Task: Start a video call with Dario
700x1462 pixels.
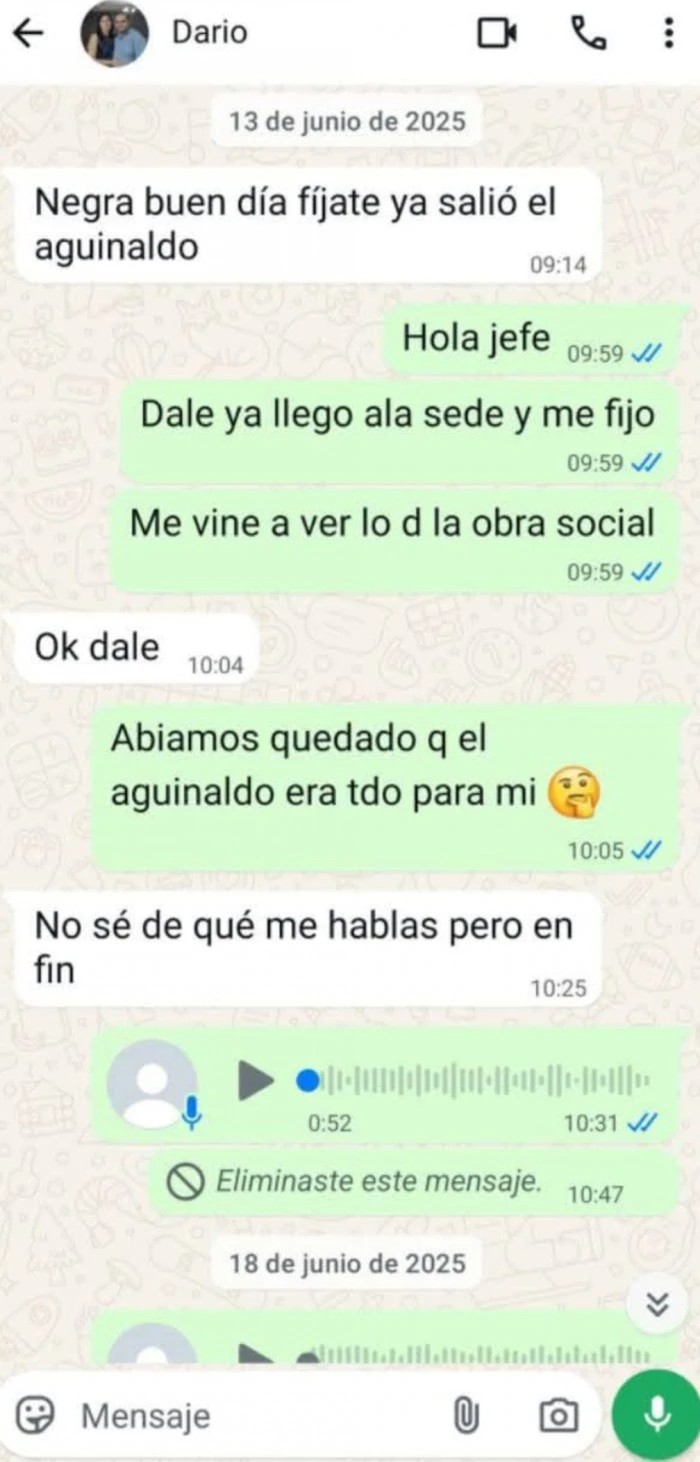Action: pos(497,34)
